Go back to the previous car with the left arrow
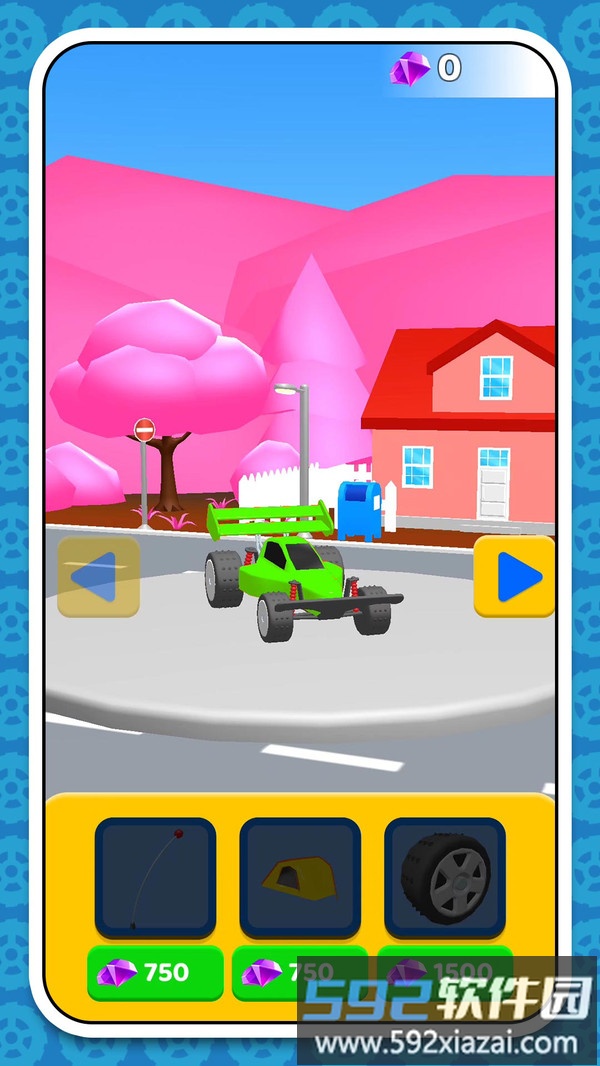This screenshot has width=600, height=1066. [98, 577]
